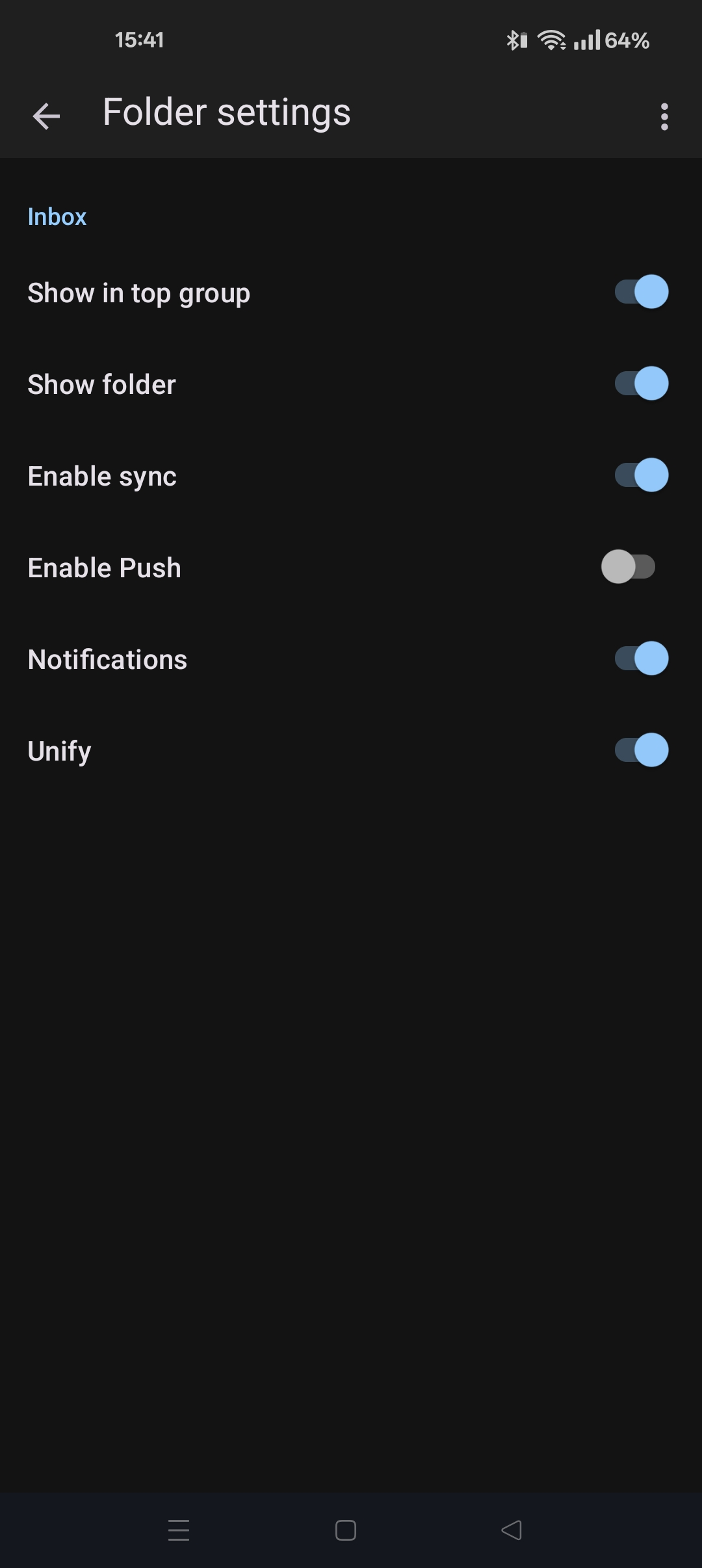Disable the Show folder switch

point(641,384)
